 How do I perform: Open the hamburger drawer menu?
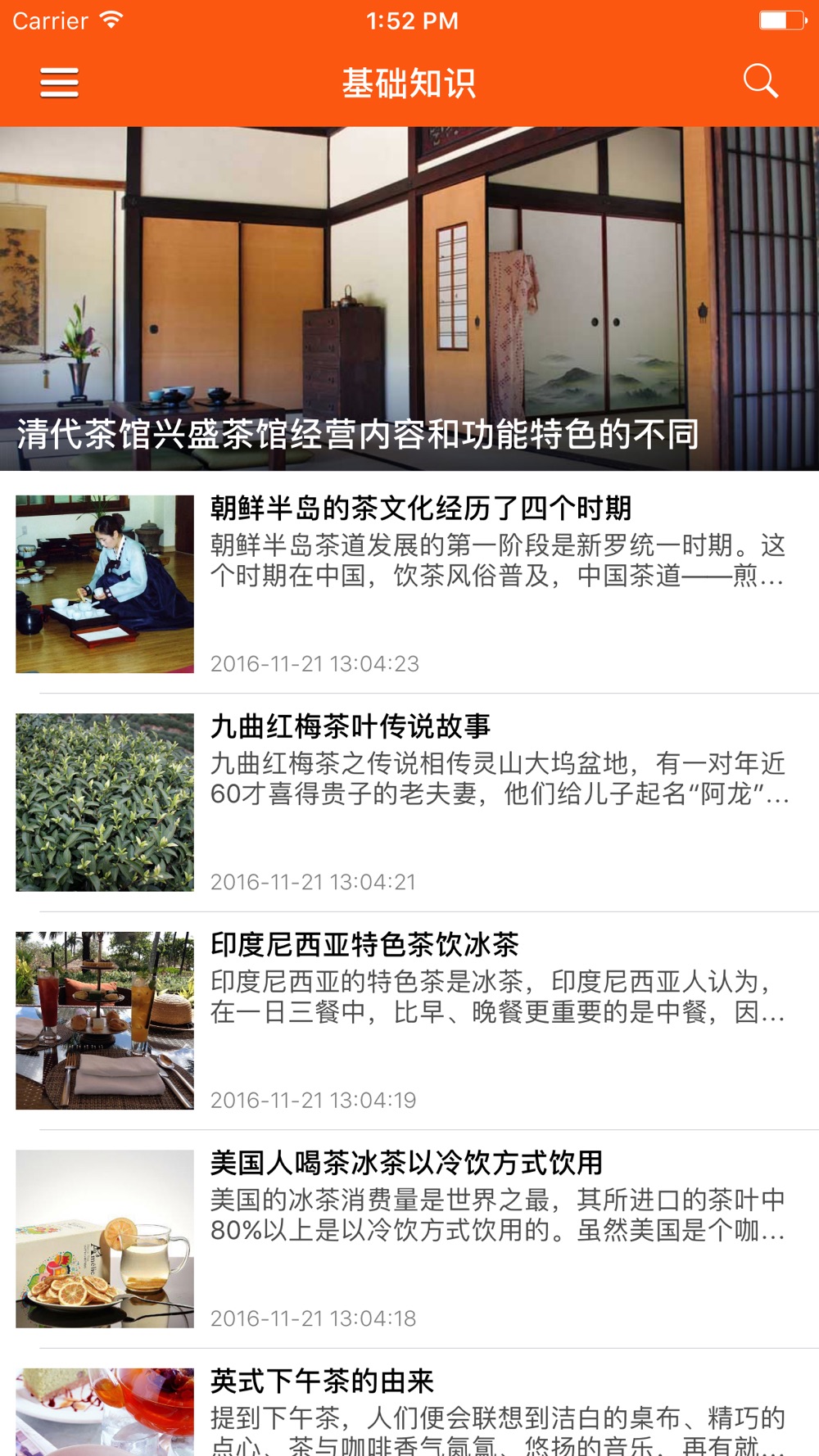click(x=59, y=83)
